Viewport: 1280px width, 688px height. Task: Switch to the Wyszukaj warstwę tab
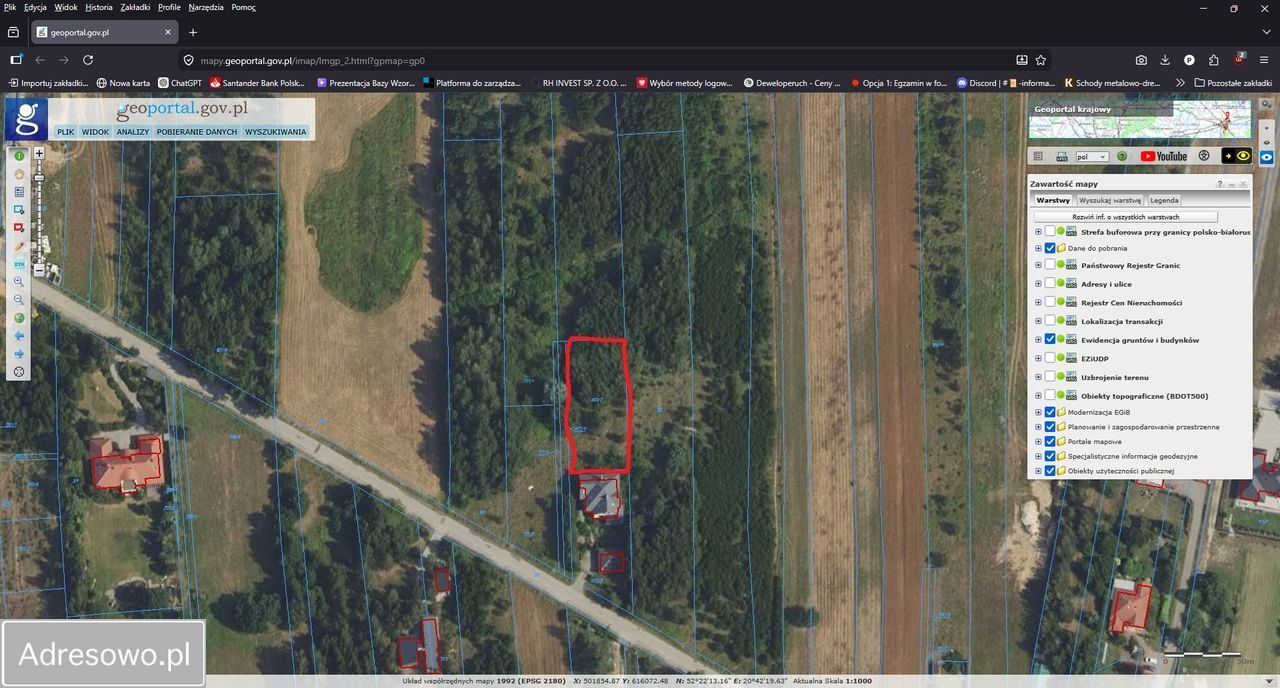tap(1110, 200)
